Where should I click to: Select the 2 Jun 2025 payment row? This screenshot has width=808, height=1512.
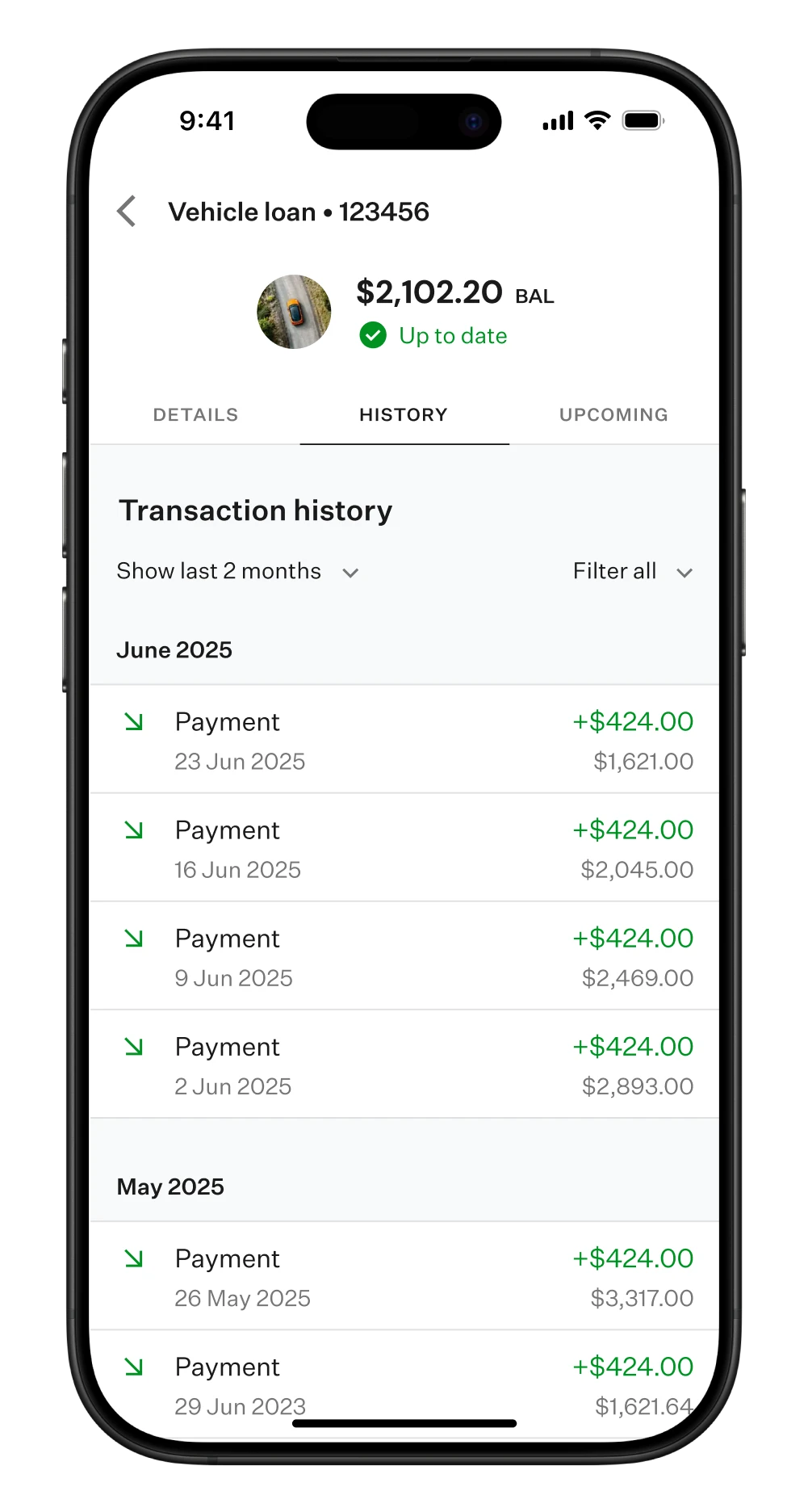(x=404, y=1065)
